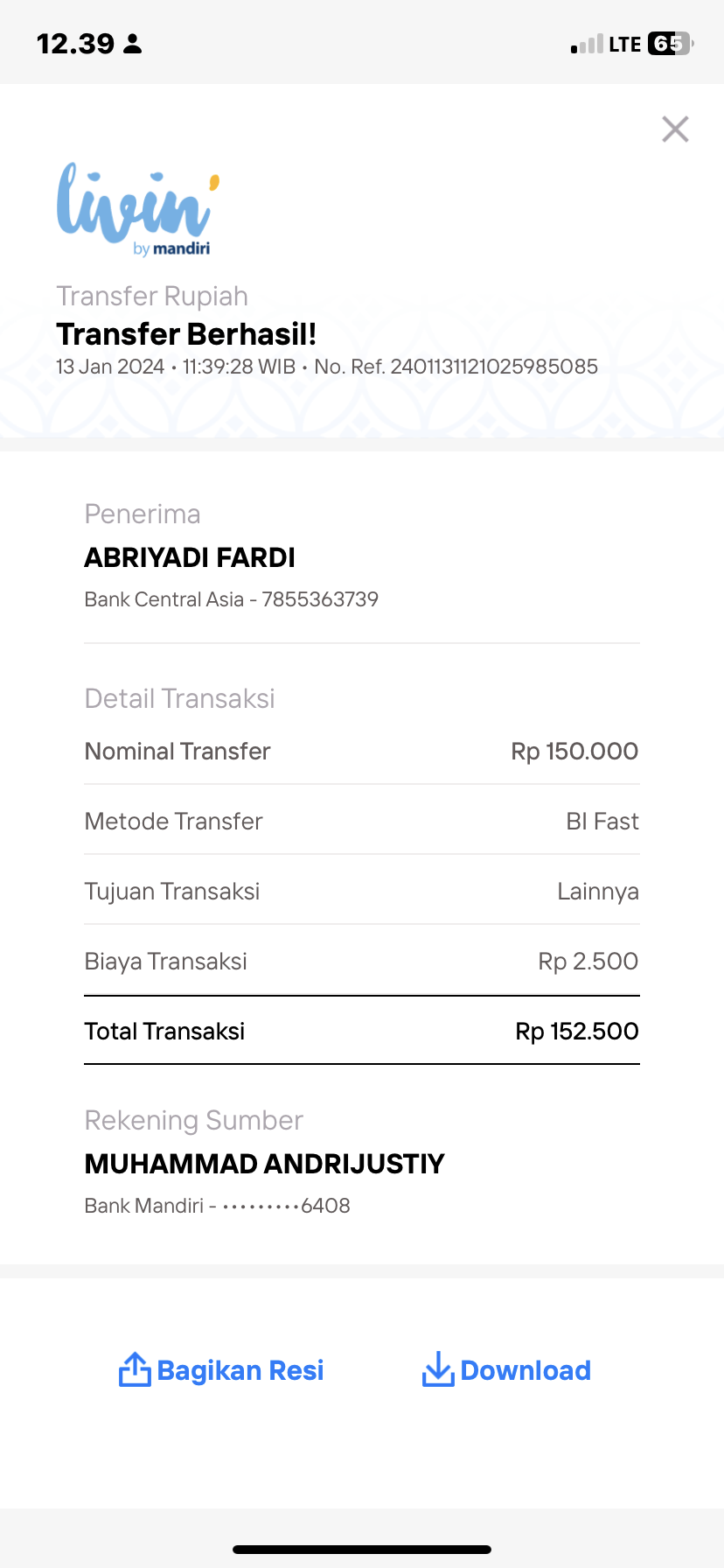Share the receipt via Bagikan Resi
Viewport: 724px width, 1568px height.
tap(221, 1370)
